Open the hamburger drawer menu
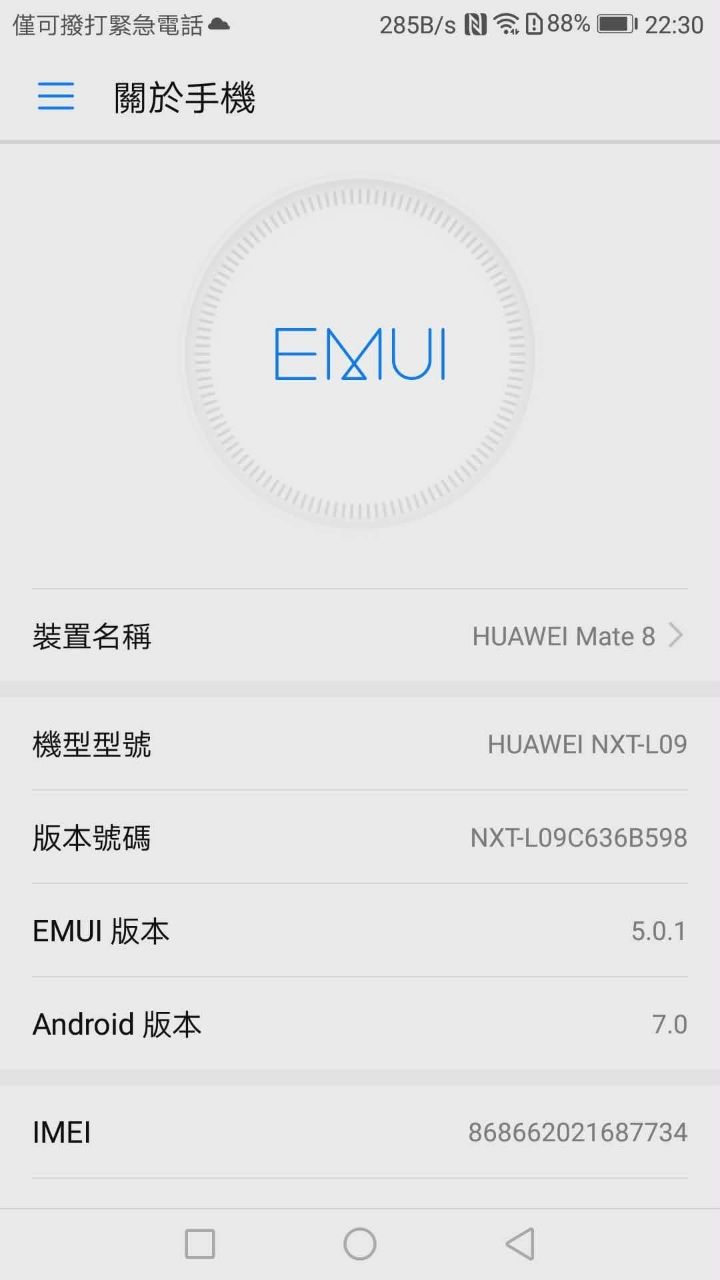 pyautogui.click(x=56, y=96)
